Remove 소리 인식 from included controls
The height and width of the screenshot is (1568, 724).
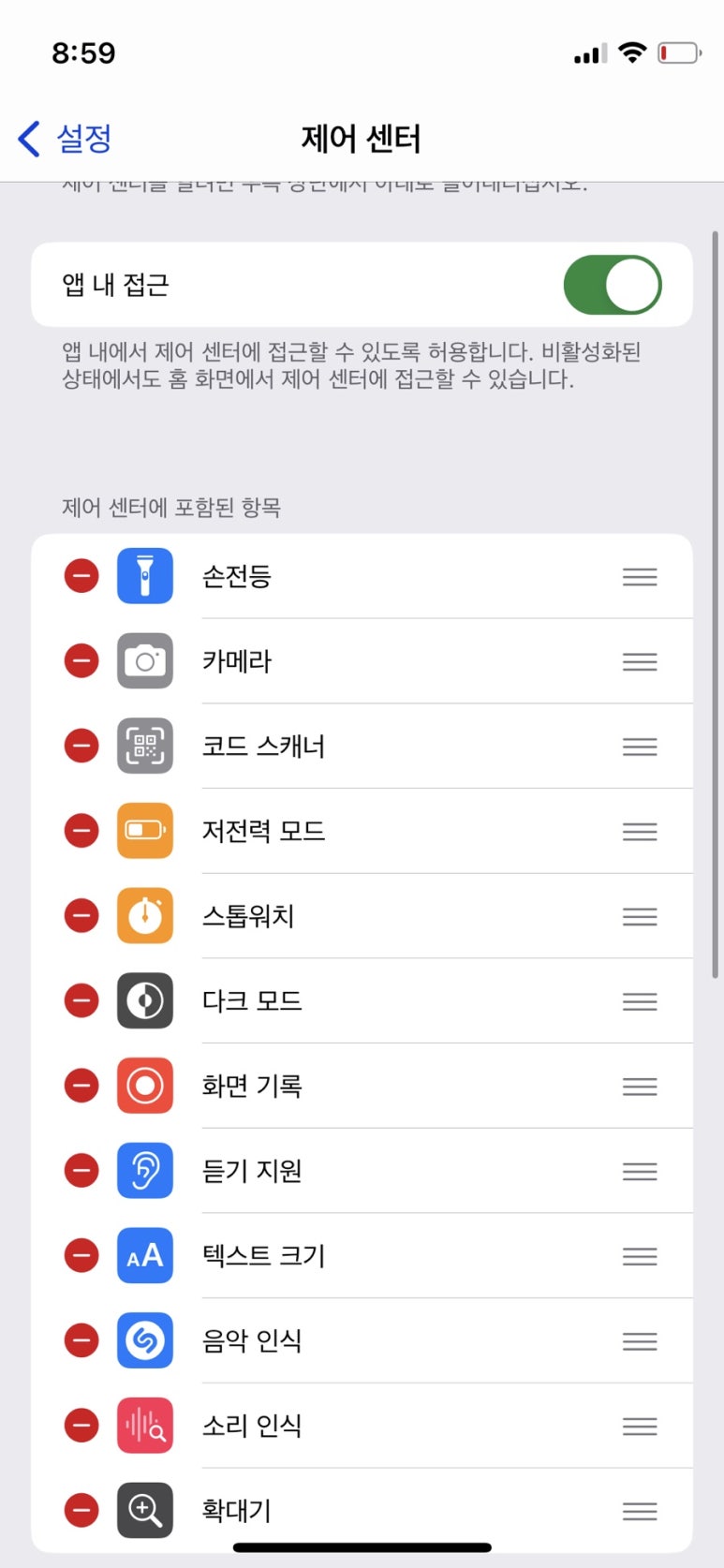[81, 1426]
